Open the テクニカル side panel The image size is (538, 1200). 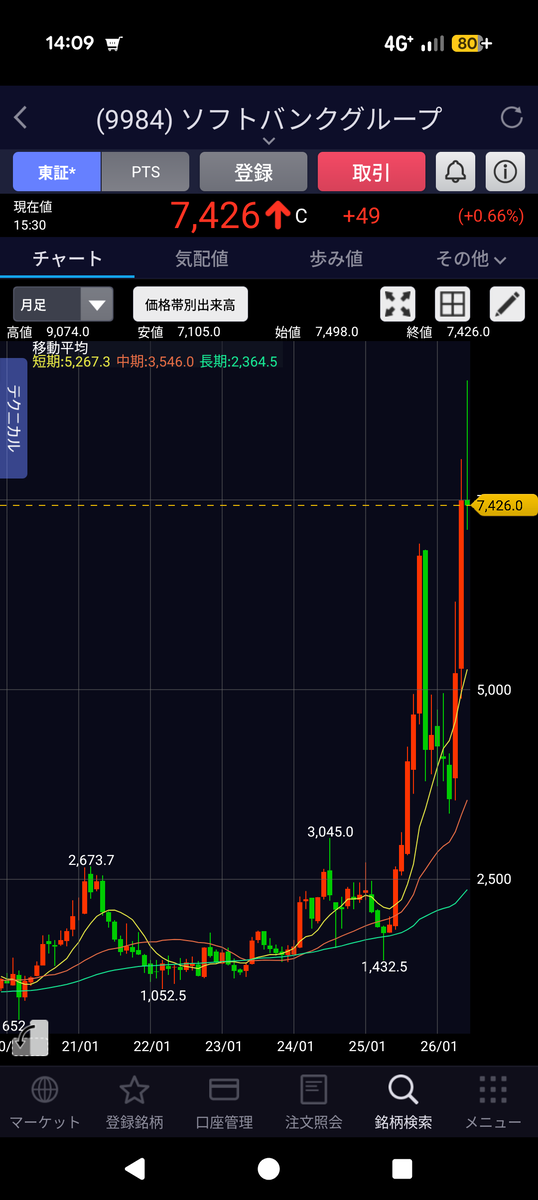click(x=14, y=418)
